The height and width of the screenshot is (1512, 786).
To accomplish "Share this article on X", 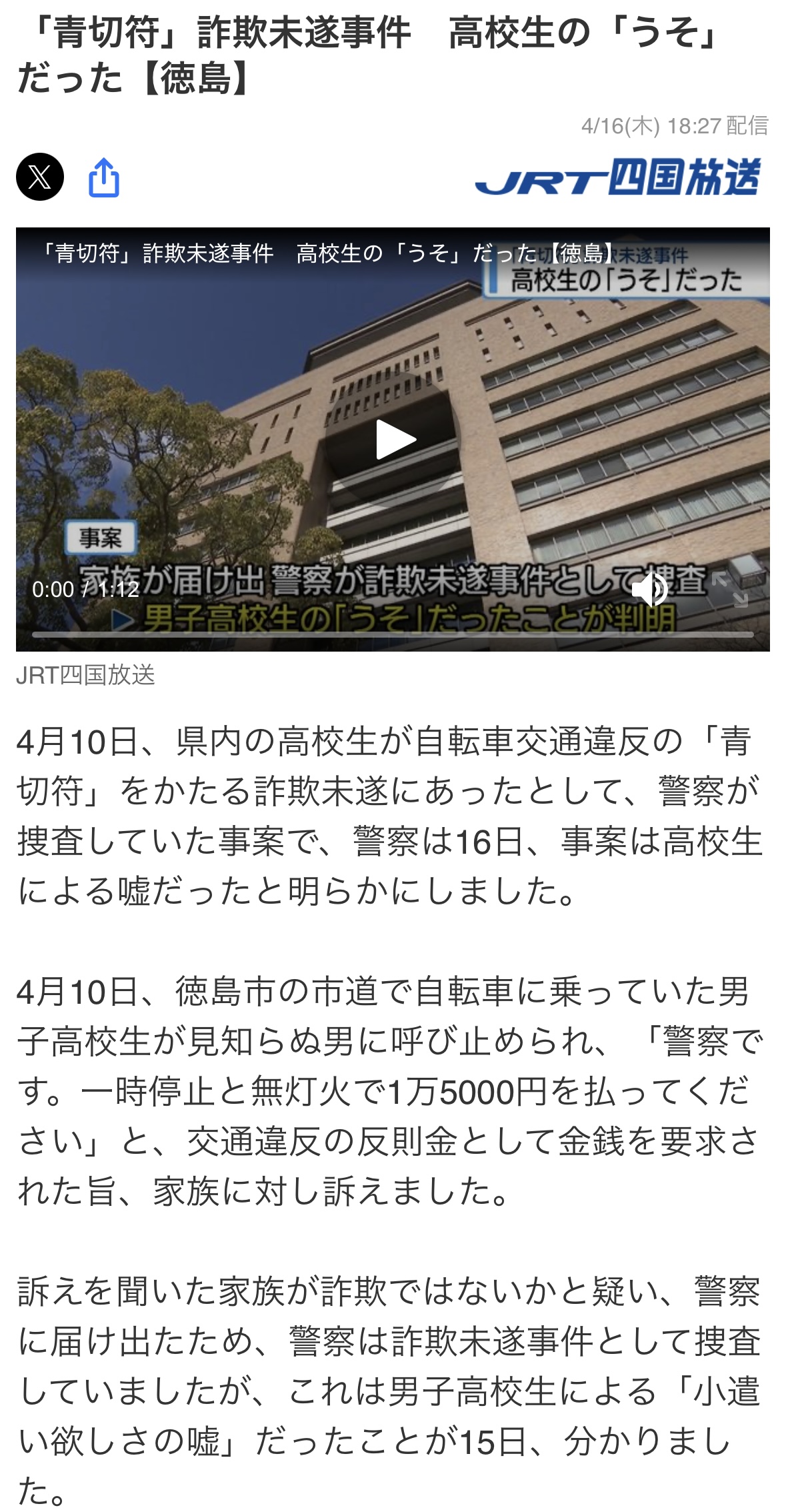I will (40, 177).
